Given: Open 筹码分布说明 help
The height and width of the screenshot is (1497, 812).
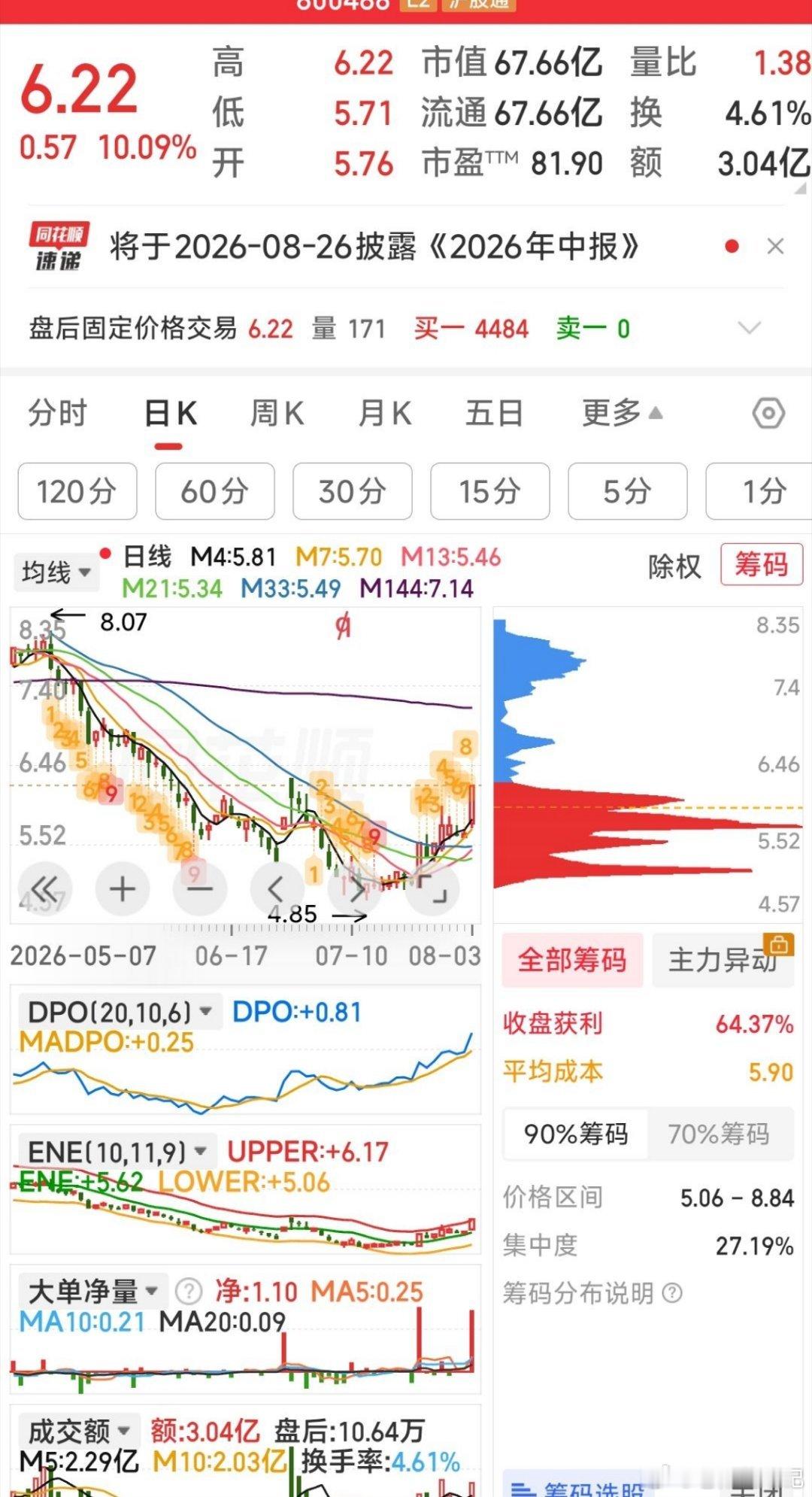Looking at the screenshot, I should 592,1293.
